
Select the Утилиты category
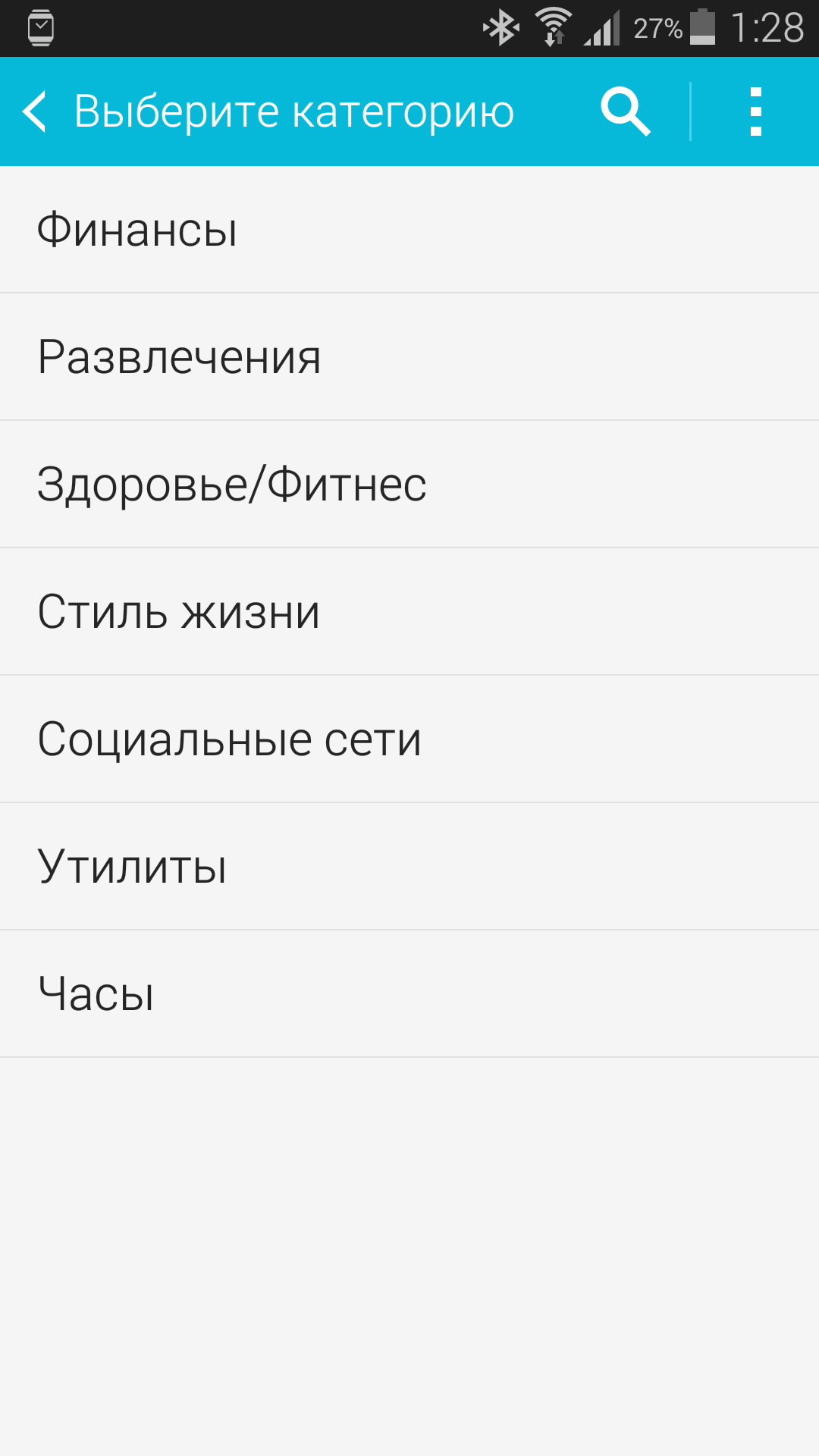(409, 867)
